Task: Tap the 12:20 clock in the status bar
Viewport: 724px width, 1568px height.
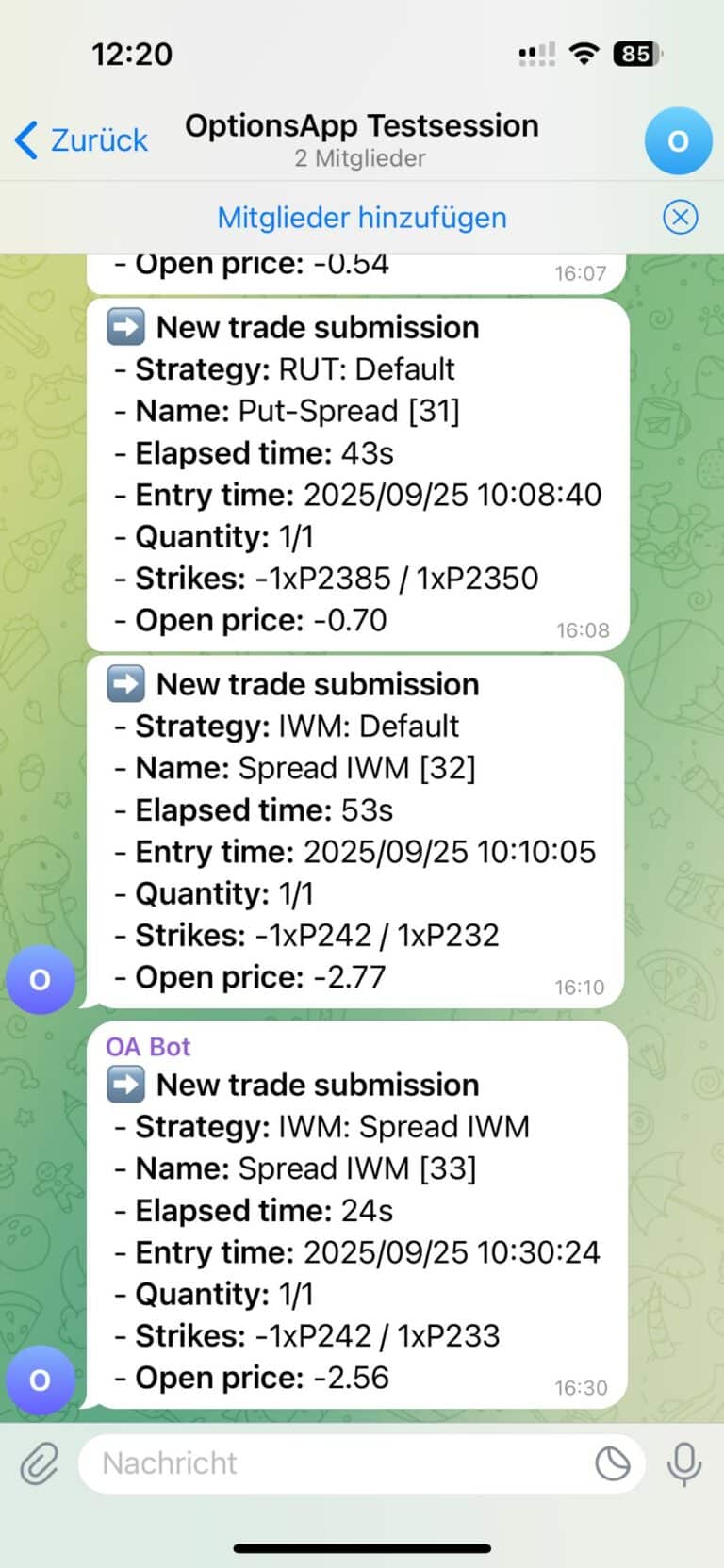Action: tap(133, 54)
